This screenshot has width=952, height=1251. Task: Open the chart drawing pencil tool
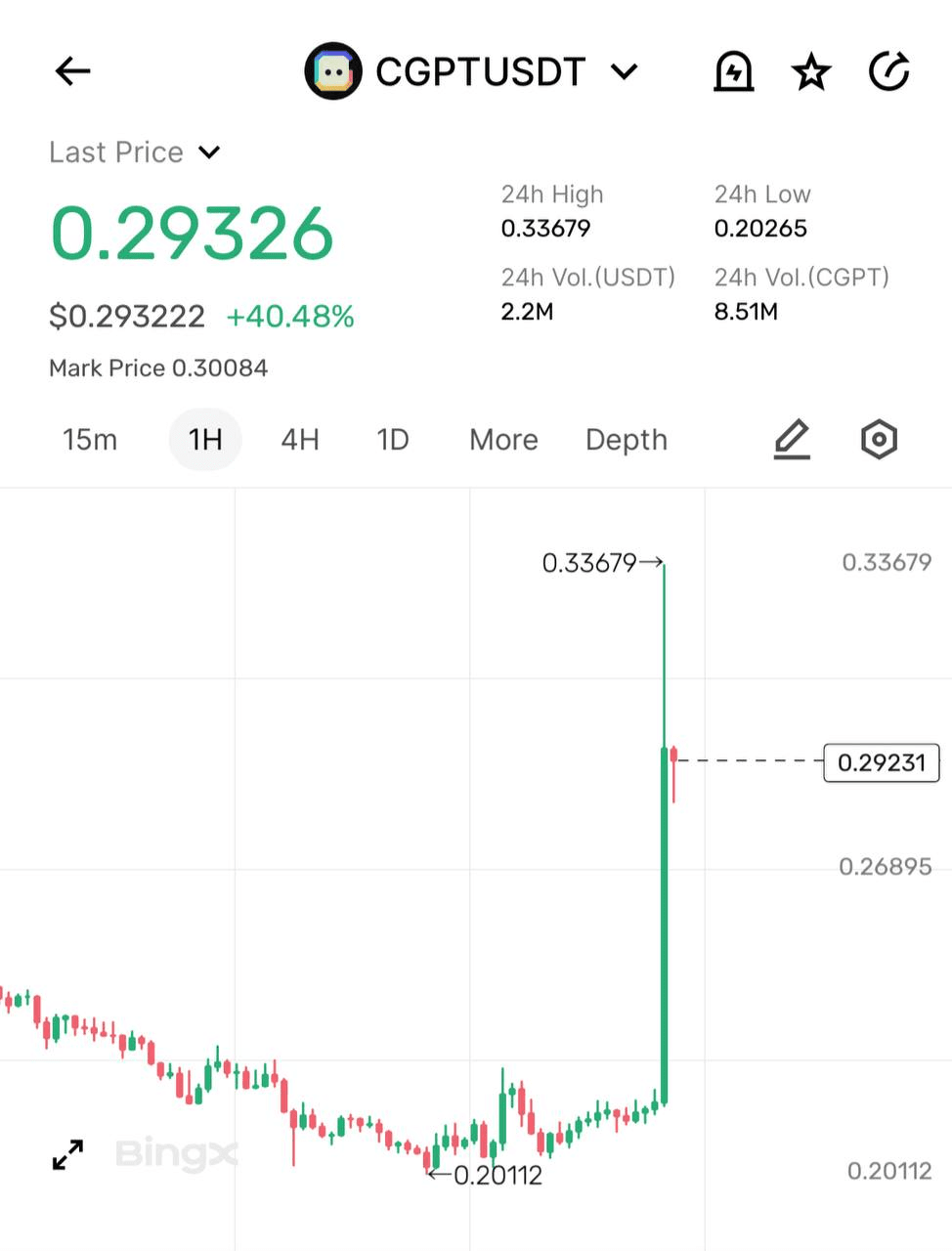click(x=792, y=440)
